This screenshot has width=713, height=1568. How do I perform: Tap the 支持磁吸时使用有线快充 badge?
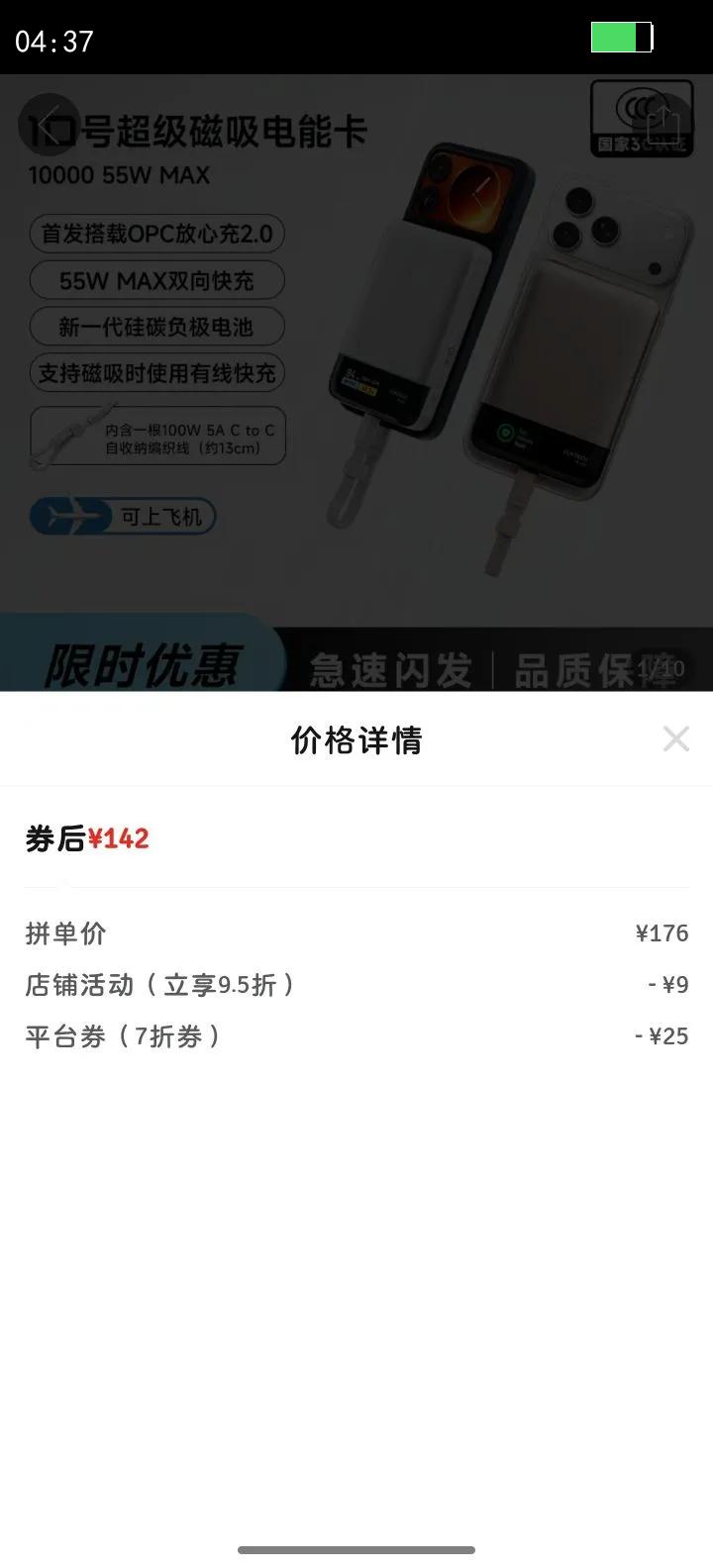[x=157, y=374]
